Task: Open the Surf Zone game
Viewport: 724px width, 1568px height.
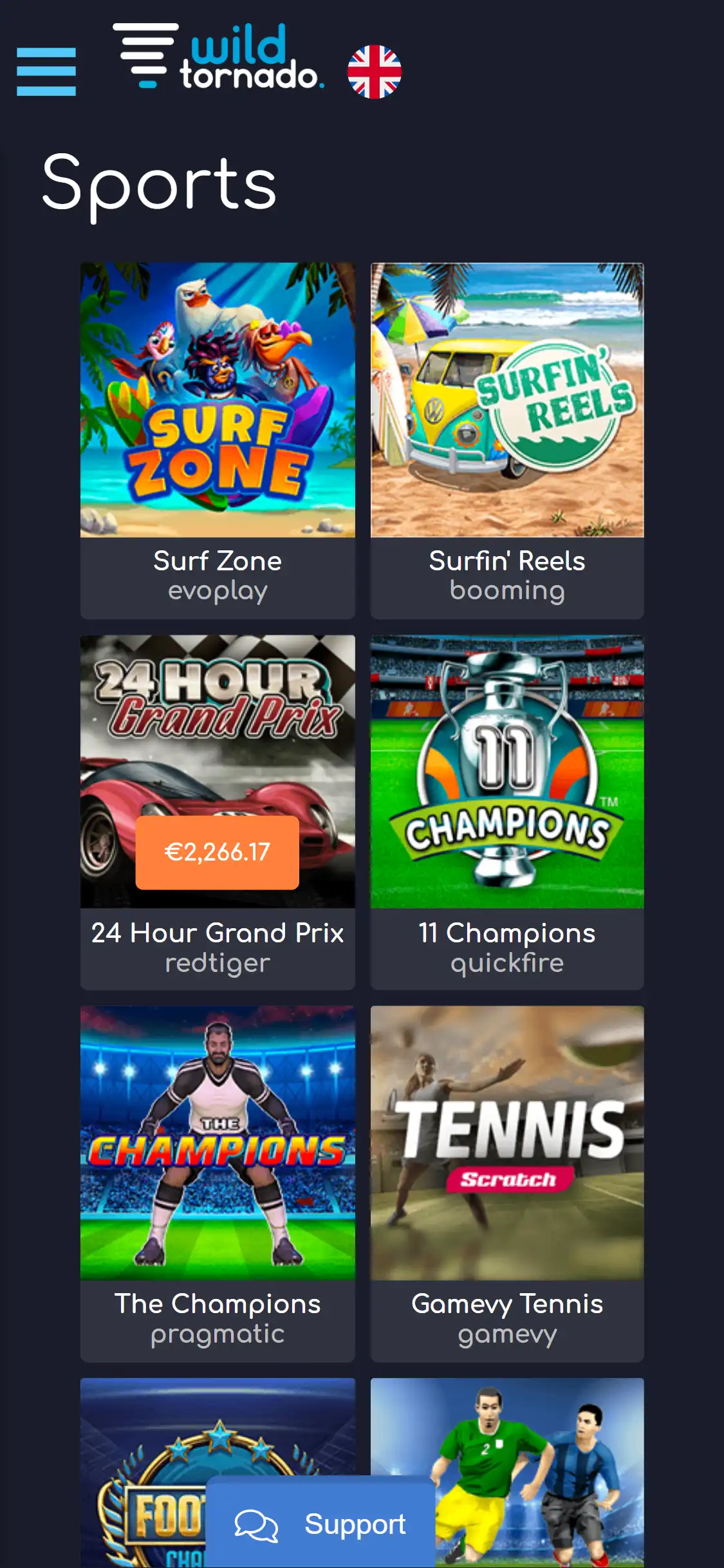Action: click(x=218, y=400)
